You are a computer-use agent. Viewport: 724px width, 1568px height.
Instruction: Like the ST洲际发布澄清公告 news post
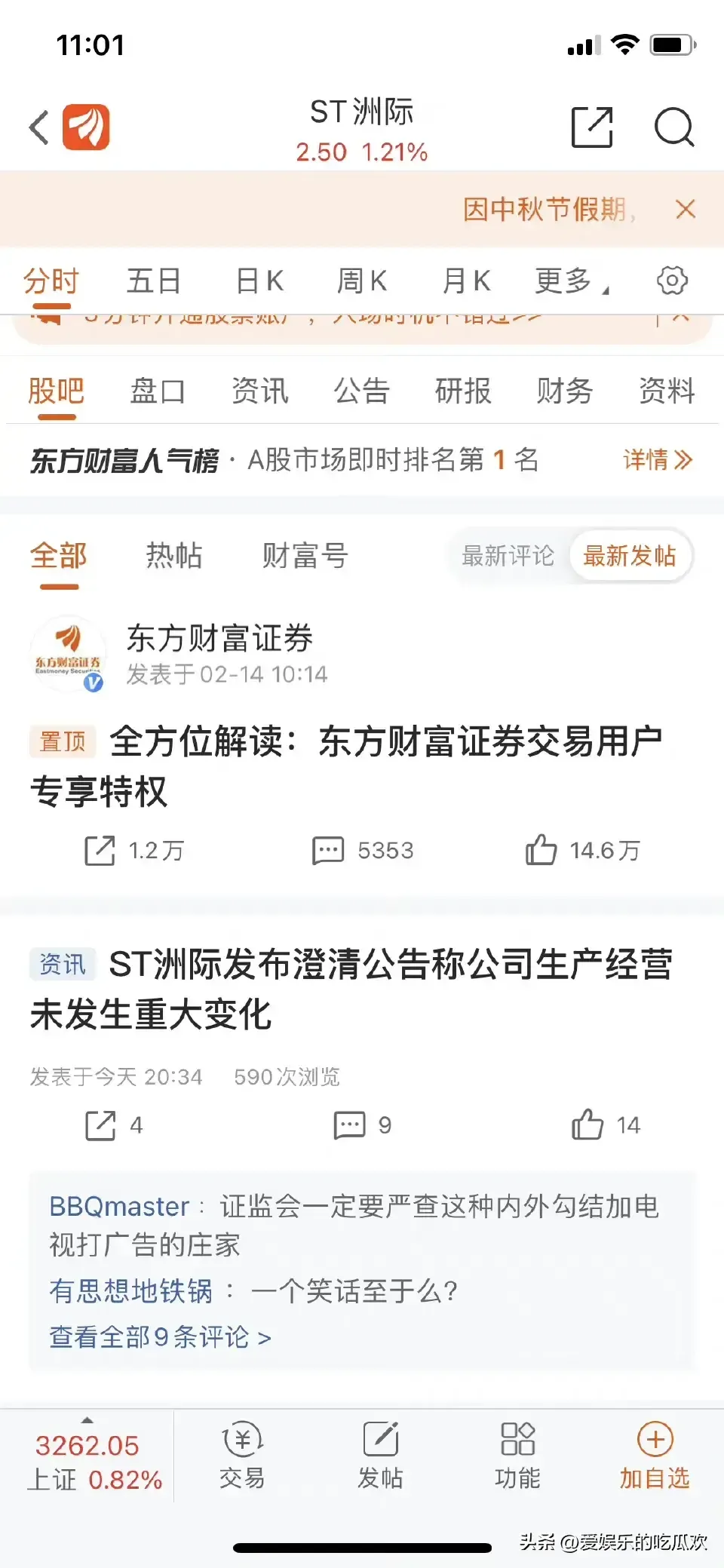pos(588,1125)
